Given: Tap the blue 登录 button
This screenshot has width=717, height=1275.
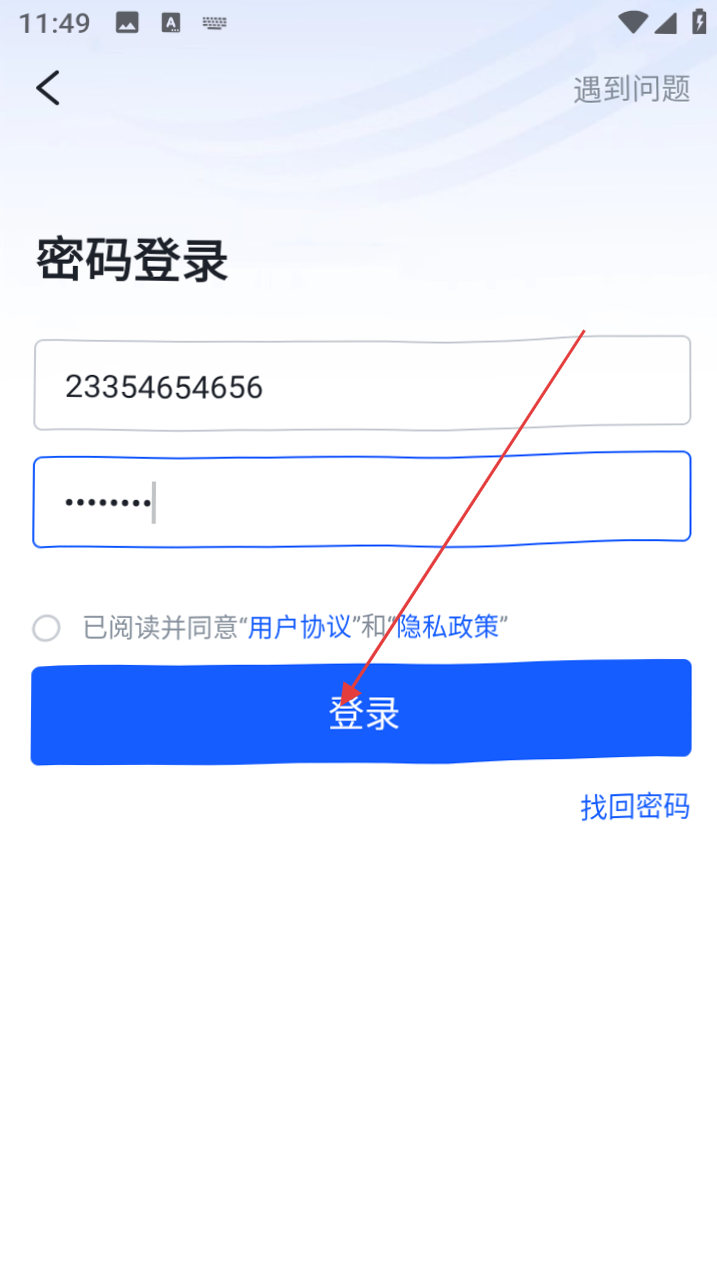Looking at the screenshot, I should (361, 713).
